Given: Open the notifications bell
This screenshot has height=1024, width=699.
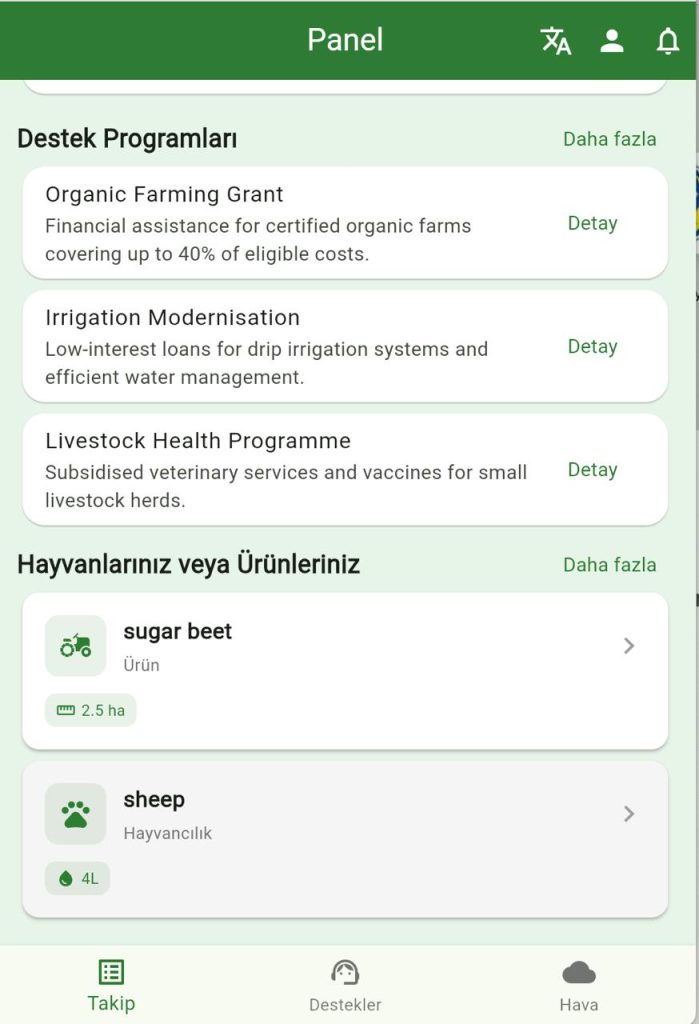Looking at the screenshot, I should tap(667, 41).
